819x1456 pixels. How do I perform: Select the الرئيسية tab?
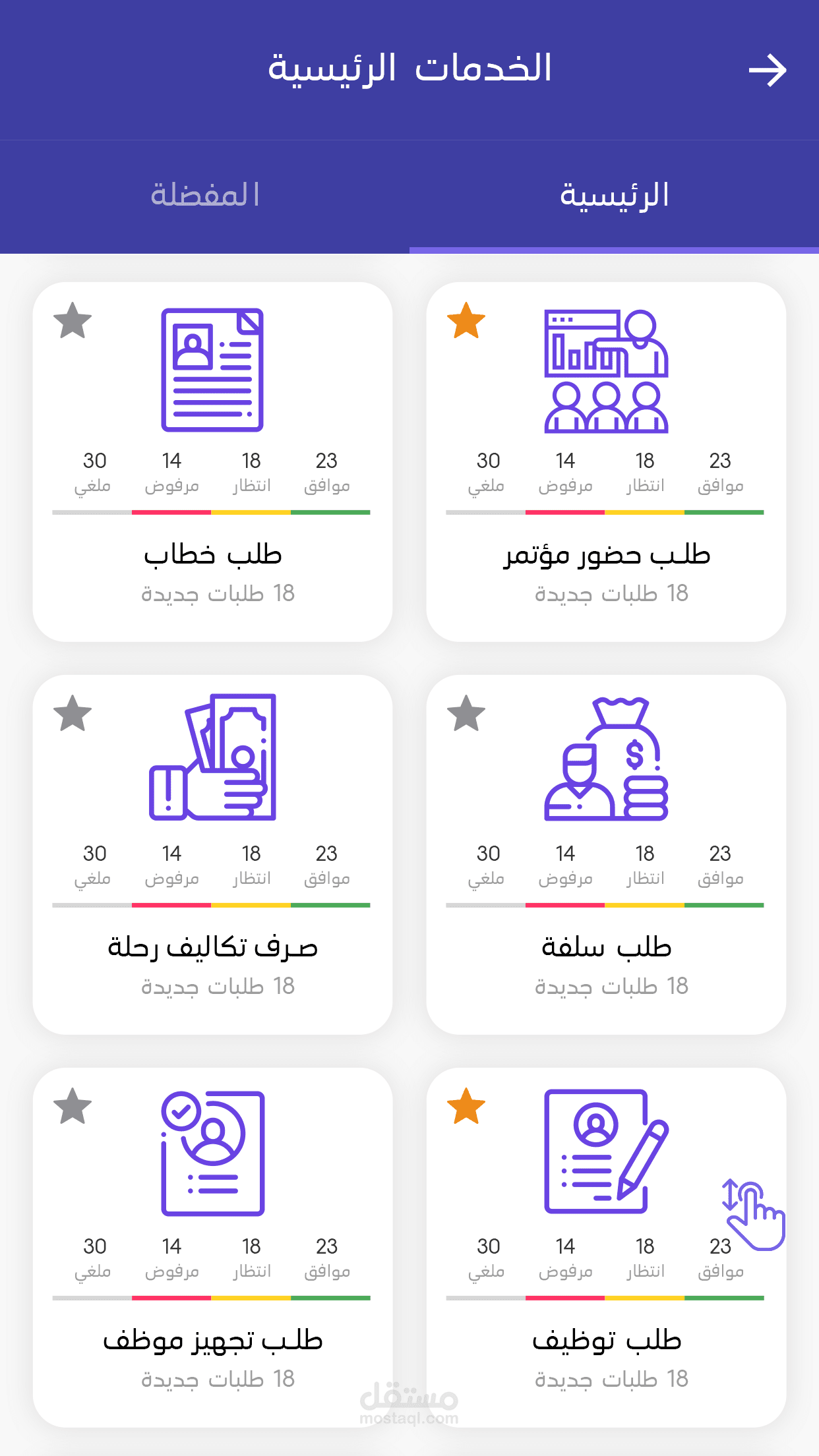click(x=614, y=196)
